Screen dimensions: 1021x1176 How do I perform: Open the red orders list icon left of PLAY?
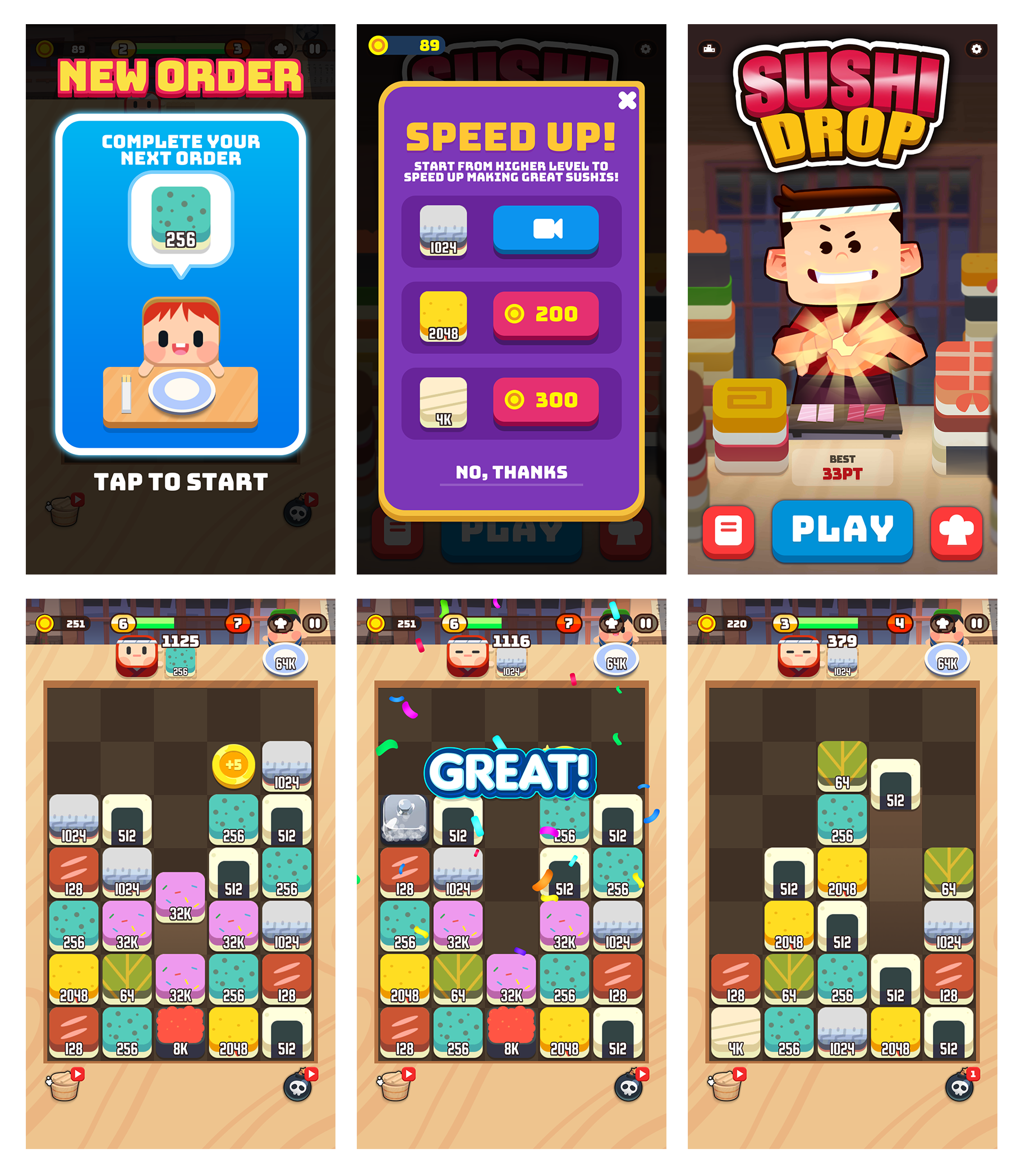(728, 531)
